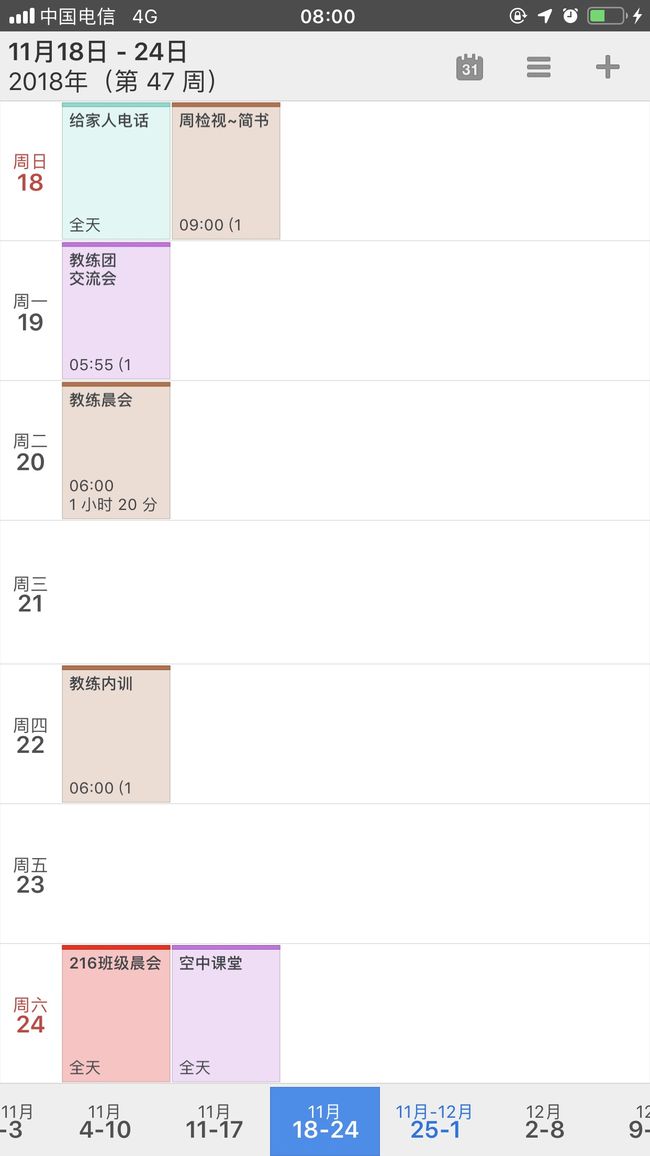This screenshot has width=650, height=1156.
Task: Switch to the week of 11月-12月 25-1
Action: click(x=435, y=1121)
